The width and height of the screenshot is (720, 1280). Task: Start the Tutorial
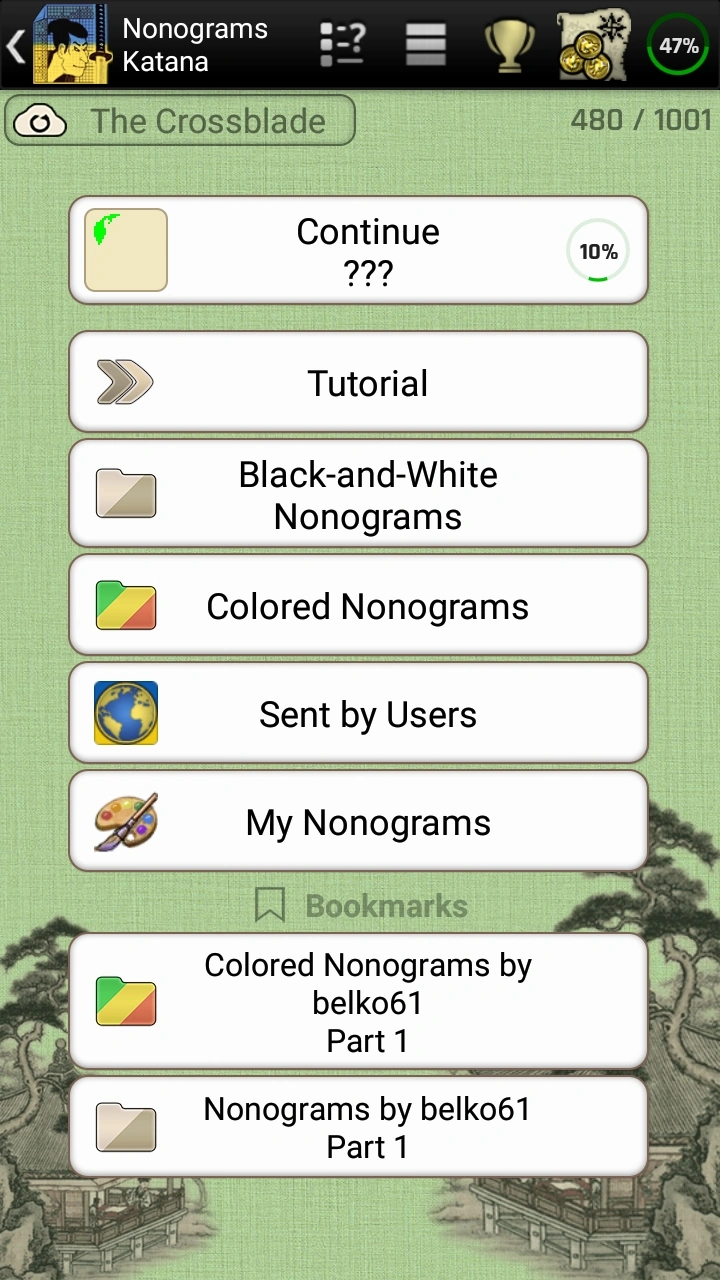click(358, 383)
